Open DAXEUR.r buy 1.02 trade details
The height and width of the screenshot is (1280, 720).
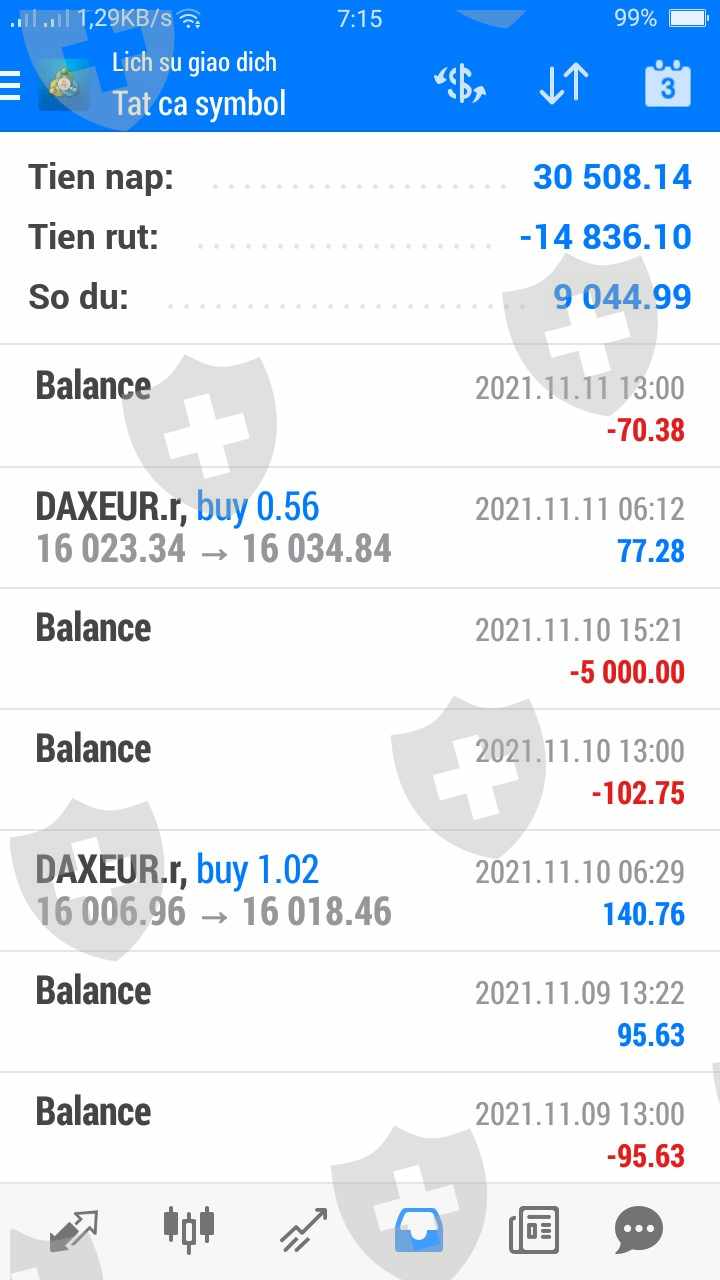[x=360, y=891]
